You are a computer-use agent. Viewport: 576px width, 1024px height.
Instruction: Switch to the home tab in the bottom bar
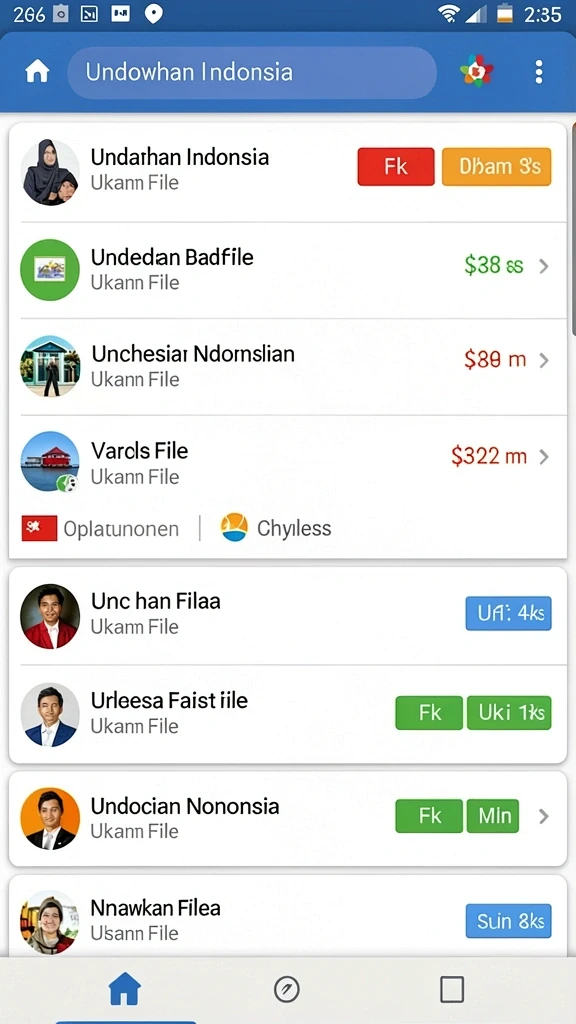(x=125, y=989)
